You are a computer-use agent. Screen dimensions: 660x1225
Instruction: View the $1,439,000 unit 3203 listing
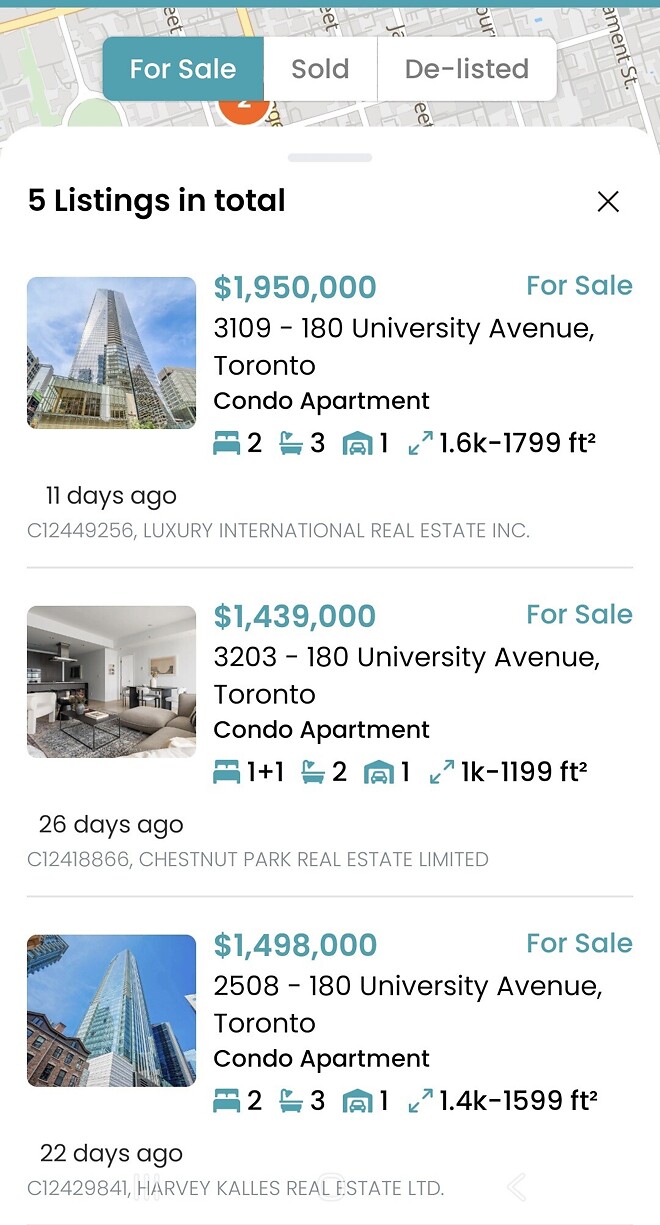[x=406, y=676]
